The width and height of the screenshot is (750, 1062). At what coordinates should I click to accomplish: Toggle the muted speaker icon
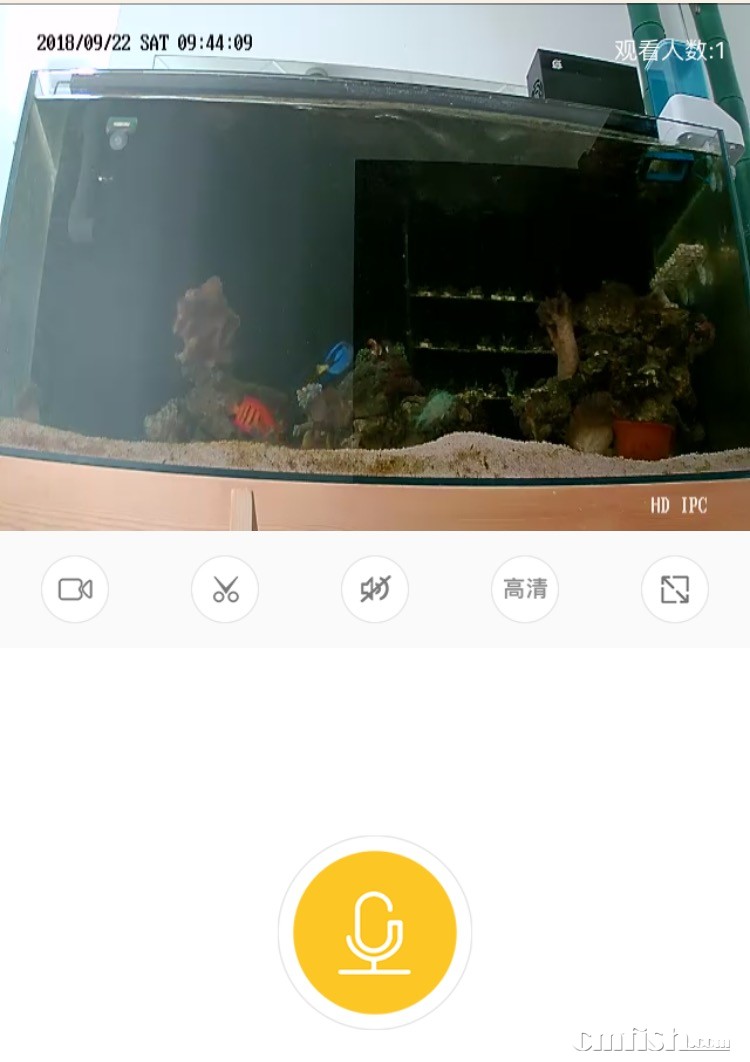click(375, 590)
